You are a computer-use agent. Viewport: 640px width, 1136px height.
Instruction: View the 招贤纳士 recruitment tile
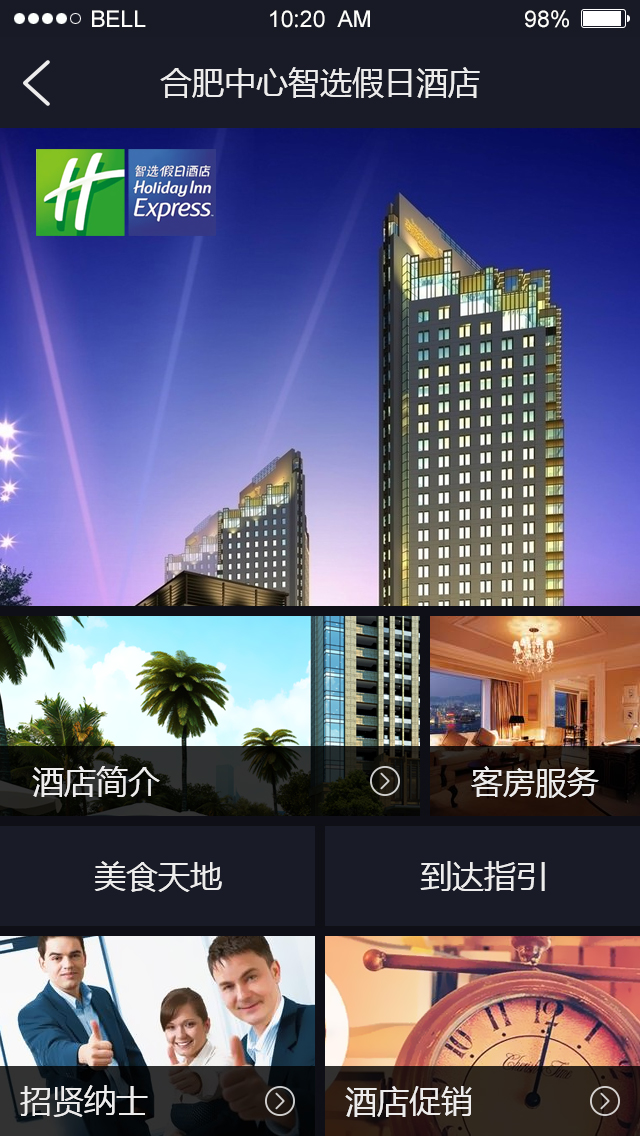pyautogui.click(x=157, y=1036)
